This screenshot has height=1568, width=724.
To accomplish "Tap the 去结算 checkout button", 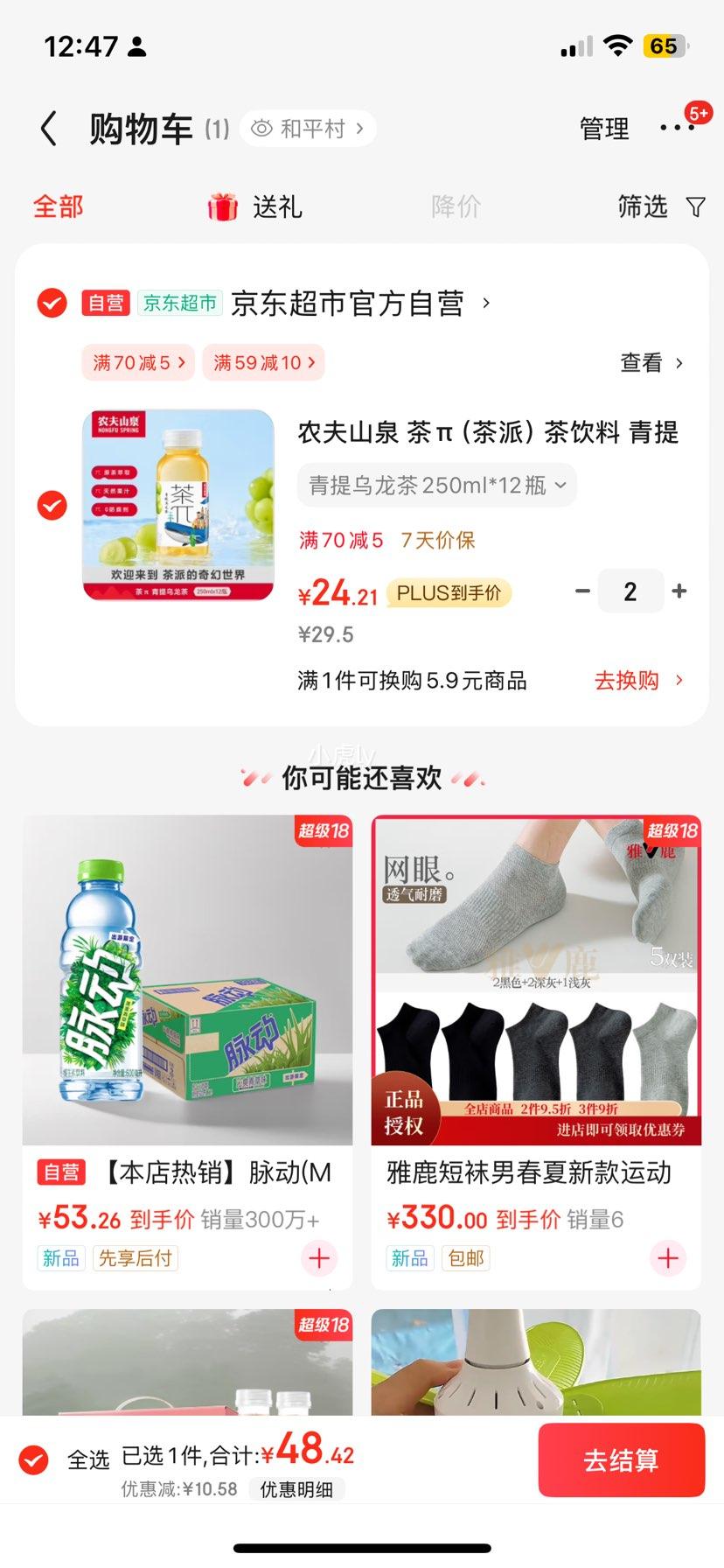I will click(x=622, y=1459).
